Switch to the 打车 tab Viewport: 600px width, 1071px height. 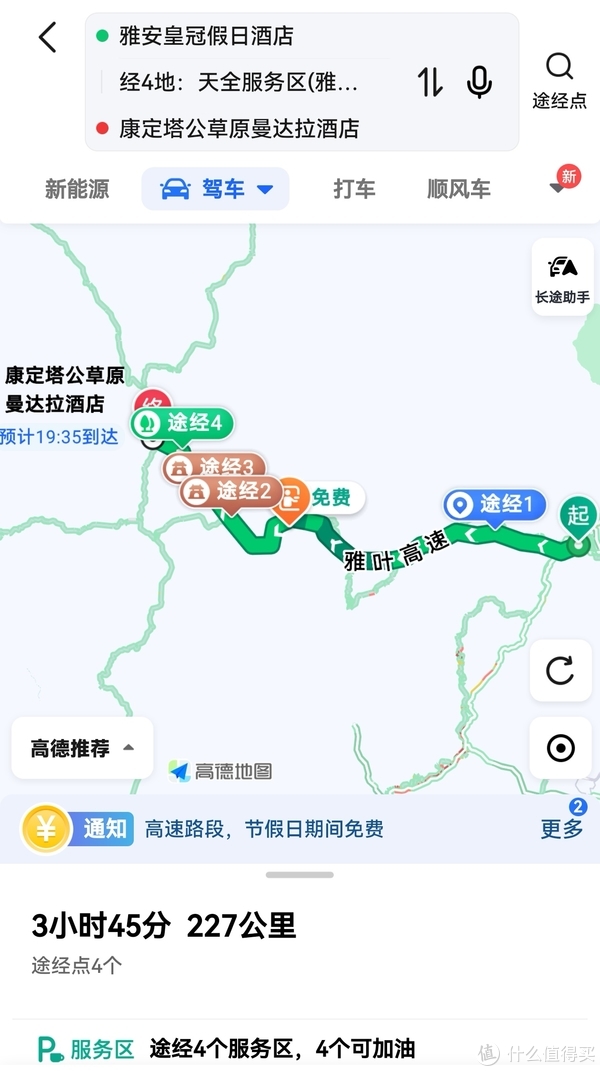coord(354,189)
